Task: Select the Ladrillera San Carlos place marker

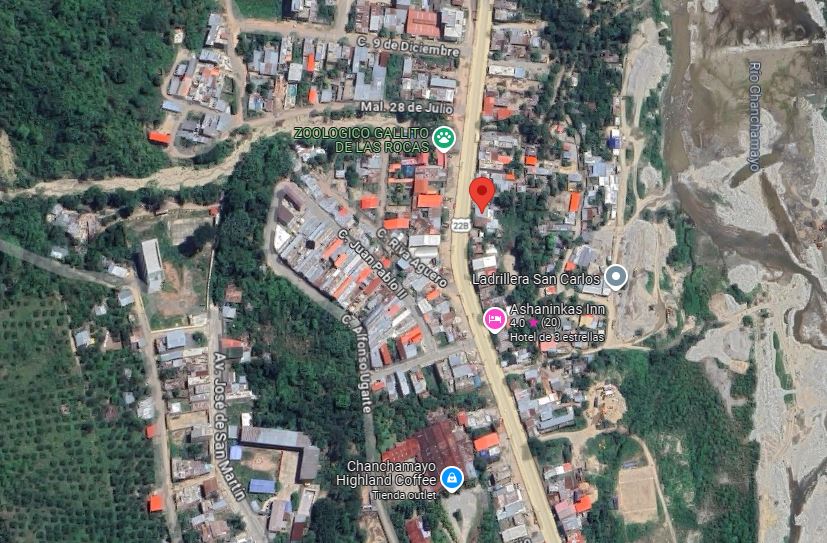Action: [x=616, y=277]
